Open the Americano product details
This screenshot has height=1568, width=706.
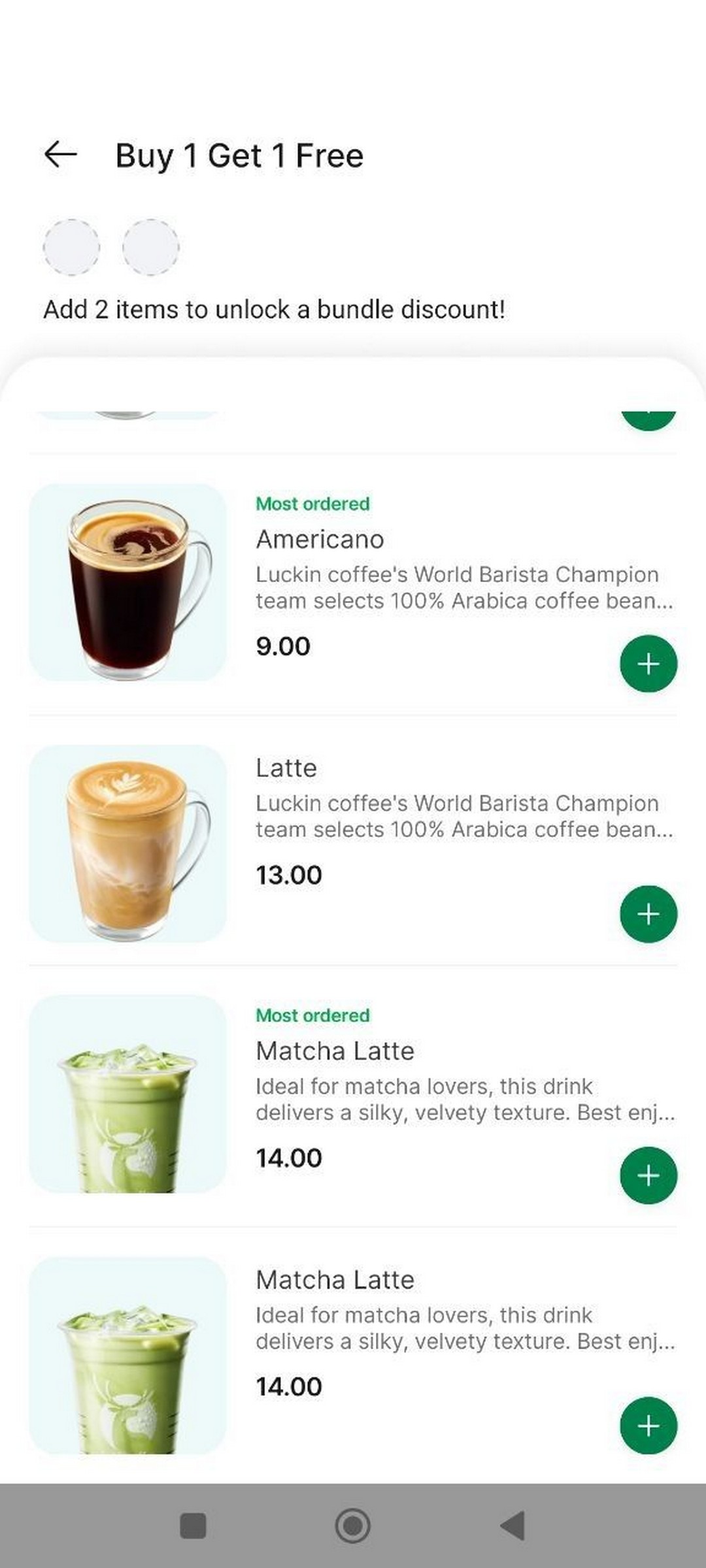tap(320, 540)
